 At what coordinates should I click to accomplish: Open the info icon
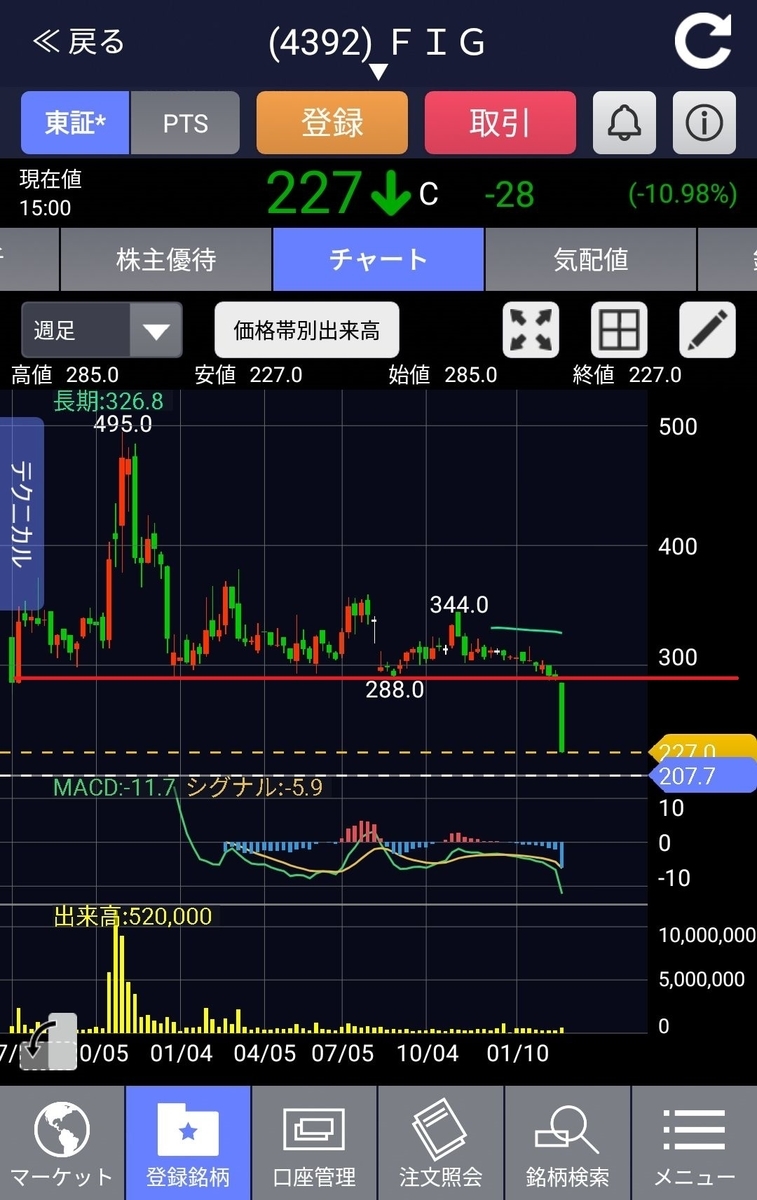click(x=704, y=123)
